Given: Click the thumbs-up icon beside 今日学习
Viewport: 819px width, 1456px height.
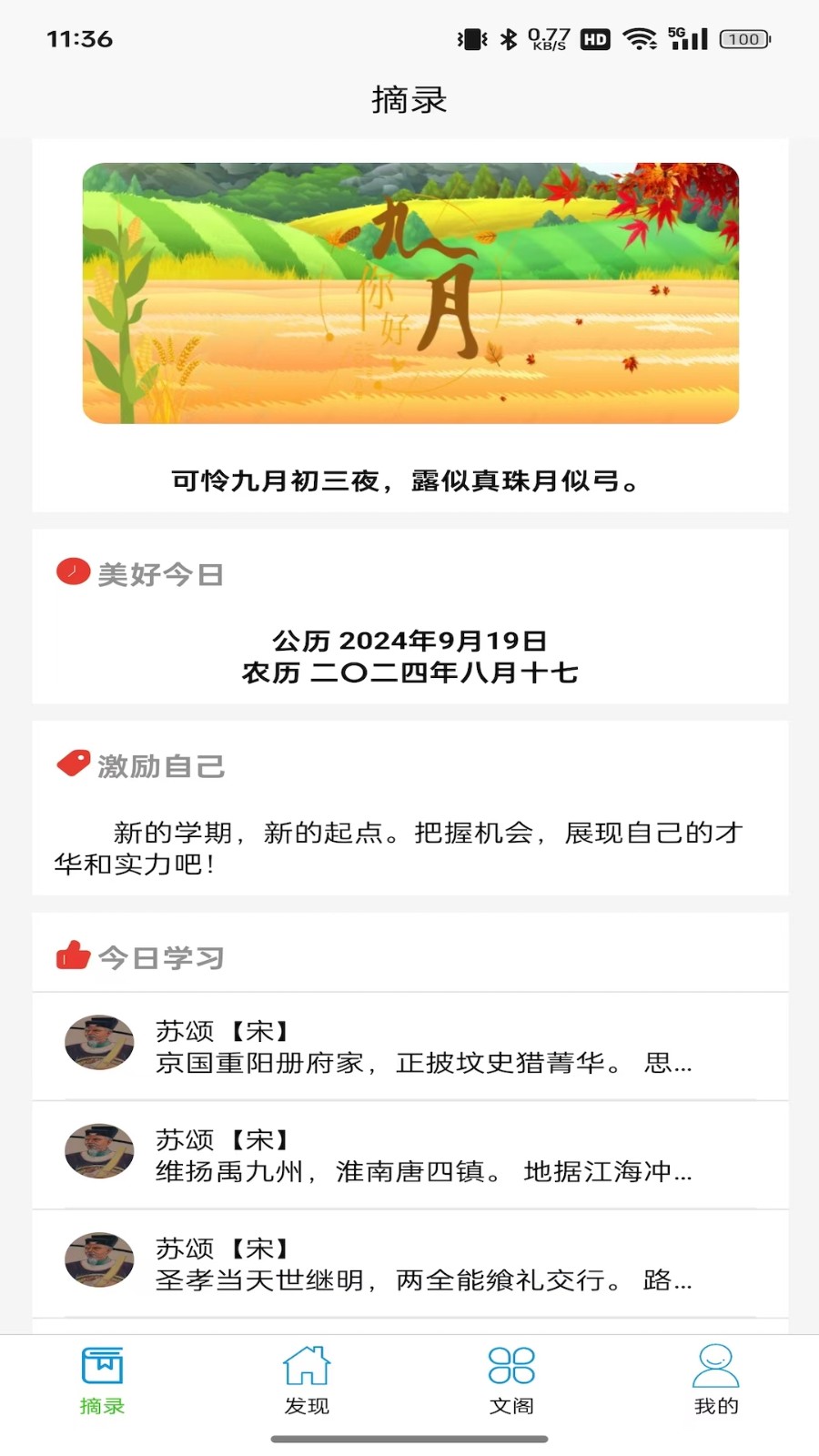Looking at the screenshot, I should tap(73, 954).
